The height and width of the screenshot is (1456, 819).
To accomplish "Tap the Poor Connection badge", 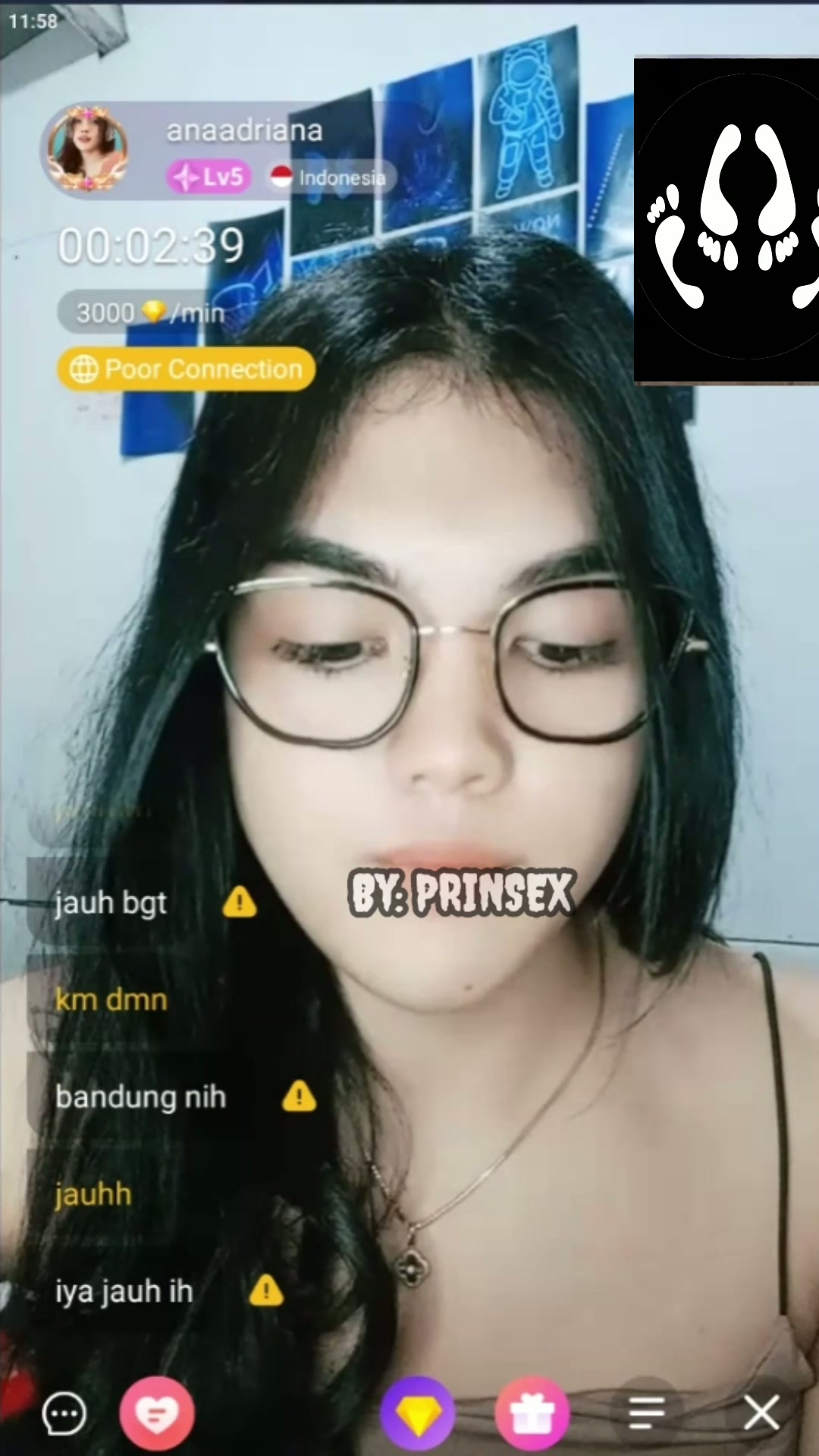I will (x=187, y=369).
